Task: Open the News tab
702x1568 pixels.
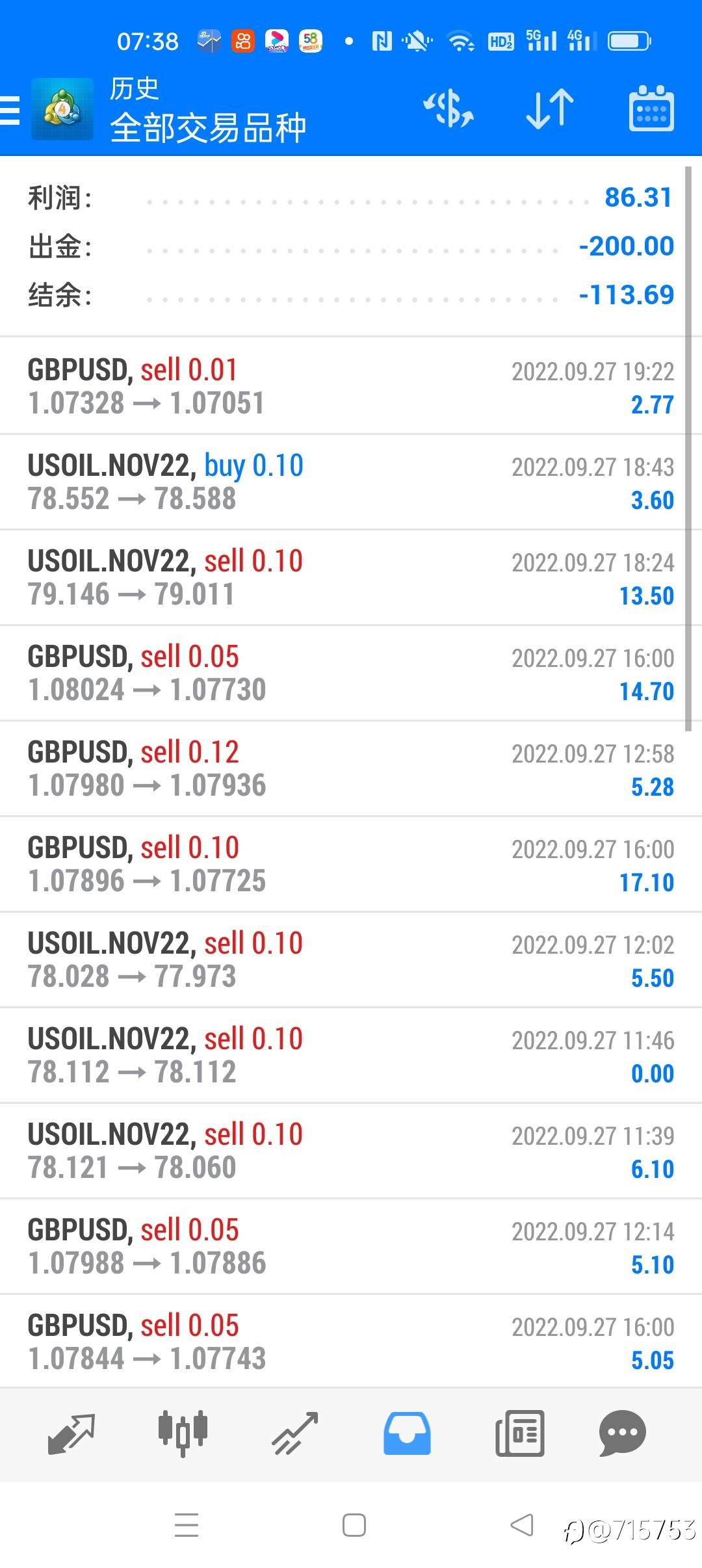Action: click(x=519, y=1433)
